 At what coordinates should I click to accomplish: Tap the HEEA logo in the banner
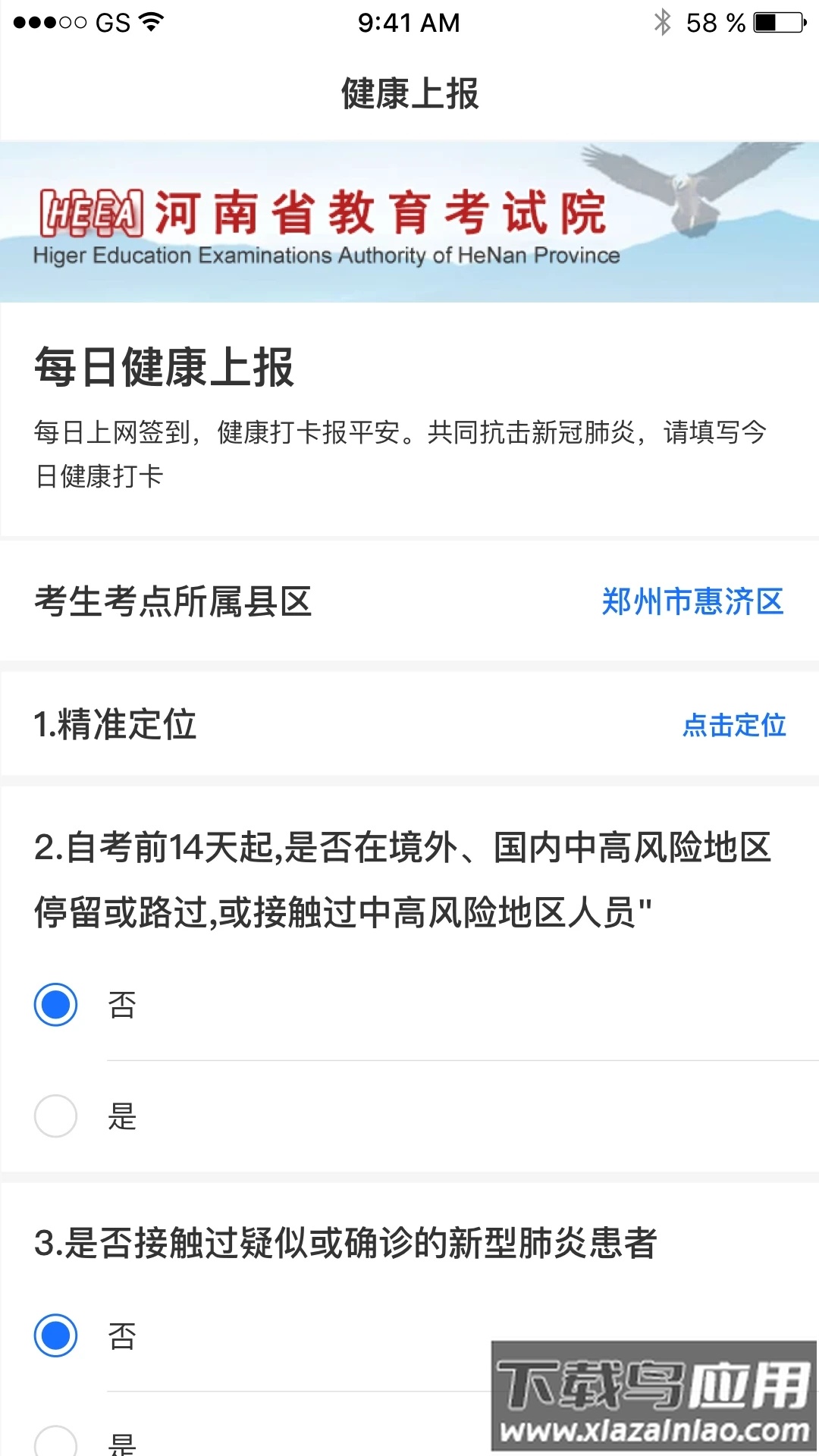[x=91, y=215]
